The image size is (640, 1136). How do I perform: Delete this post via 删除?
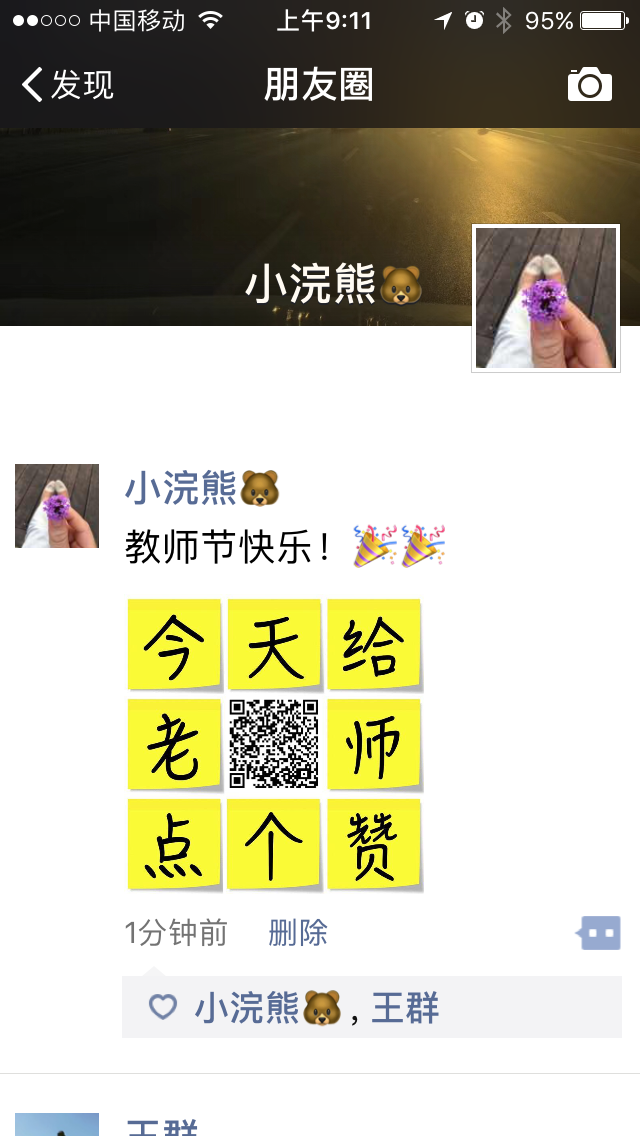(298, 934)
